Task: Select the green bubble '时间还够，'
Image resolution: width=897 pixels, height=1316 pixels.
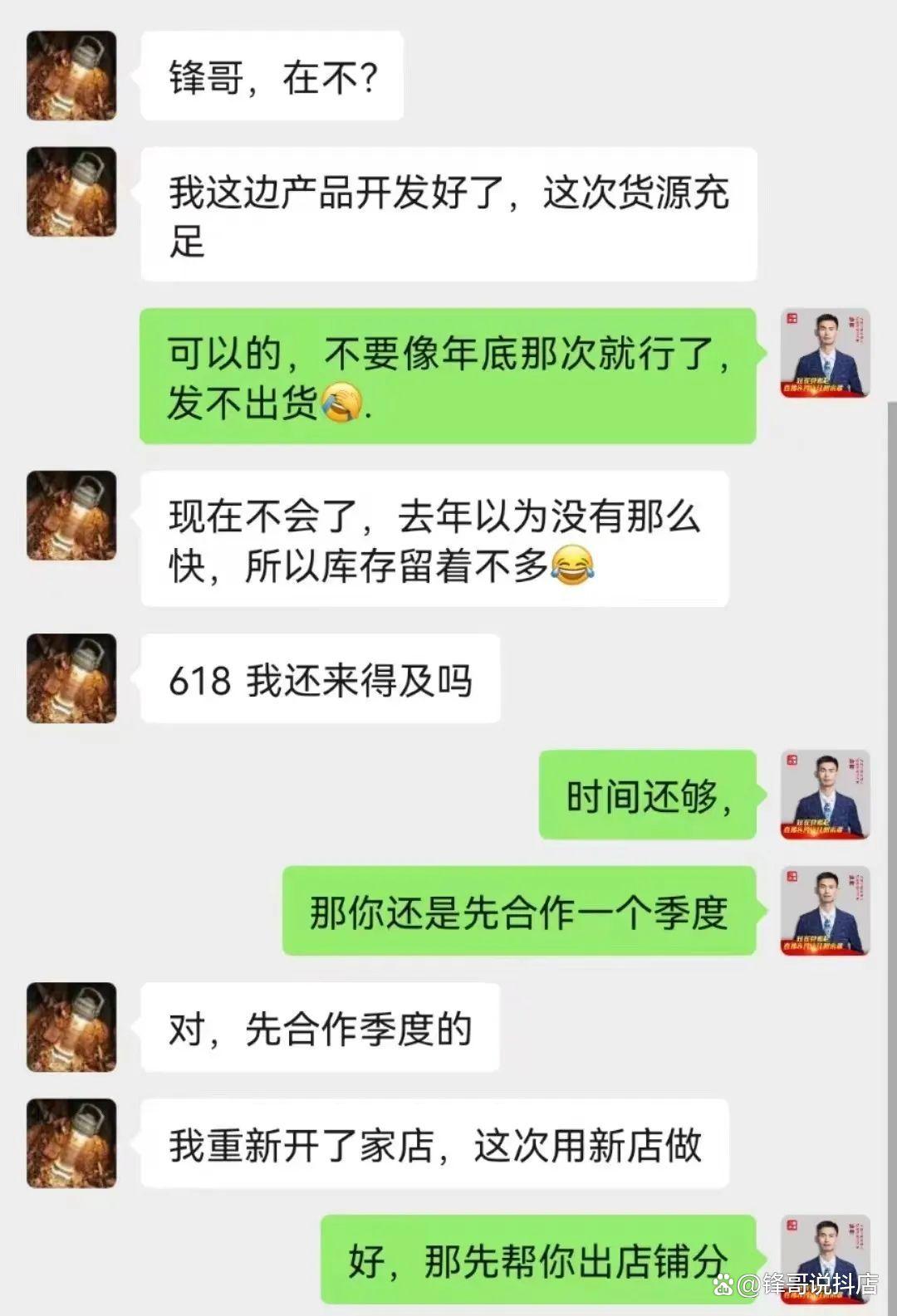Action: coord(648,795)
